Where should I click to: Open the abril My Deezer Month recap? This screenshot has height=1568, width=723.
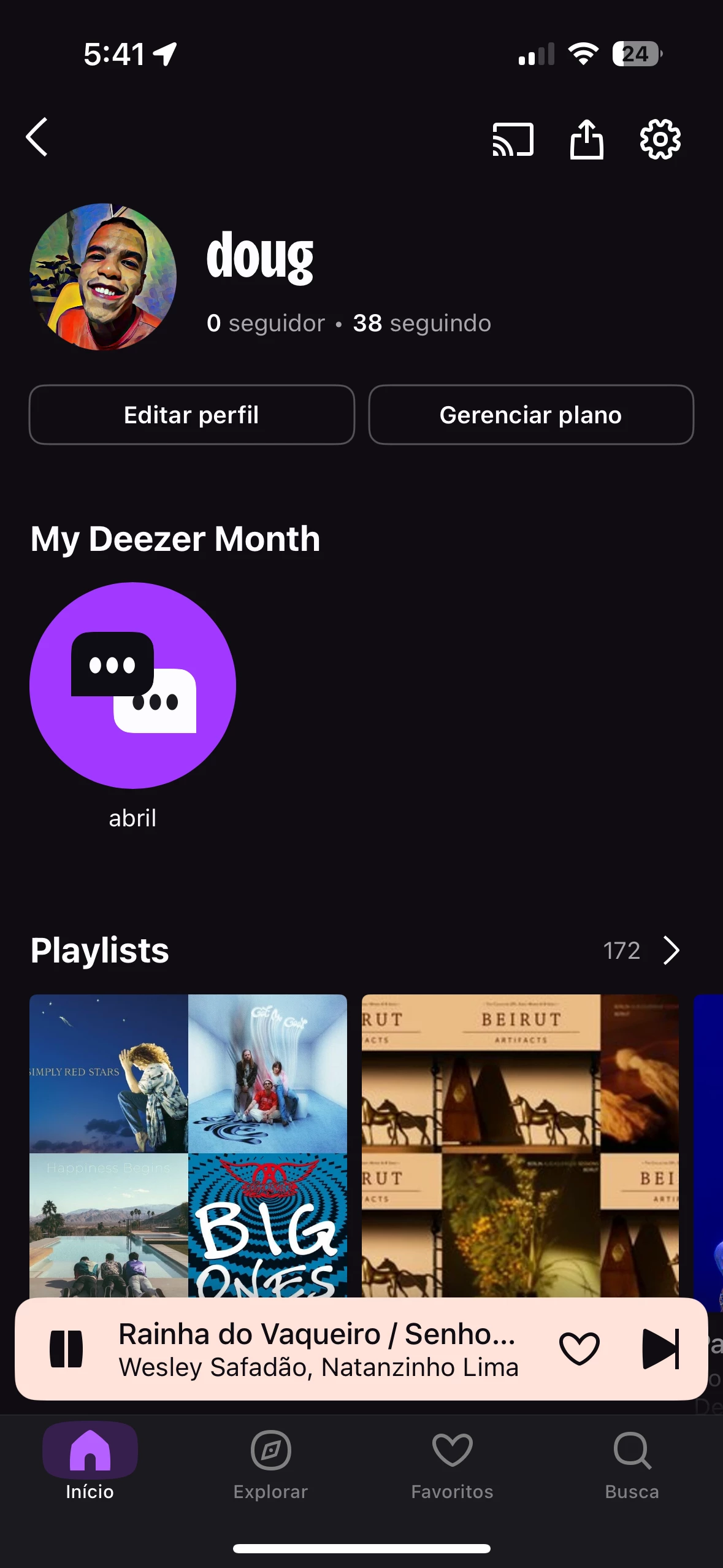tap(132, 686)
